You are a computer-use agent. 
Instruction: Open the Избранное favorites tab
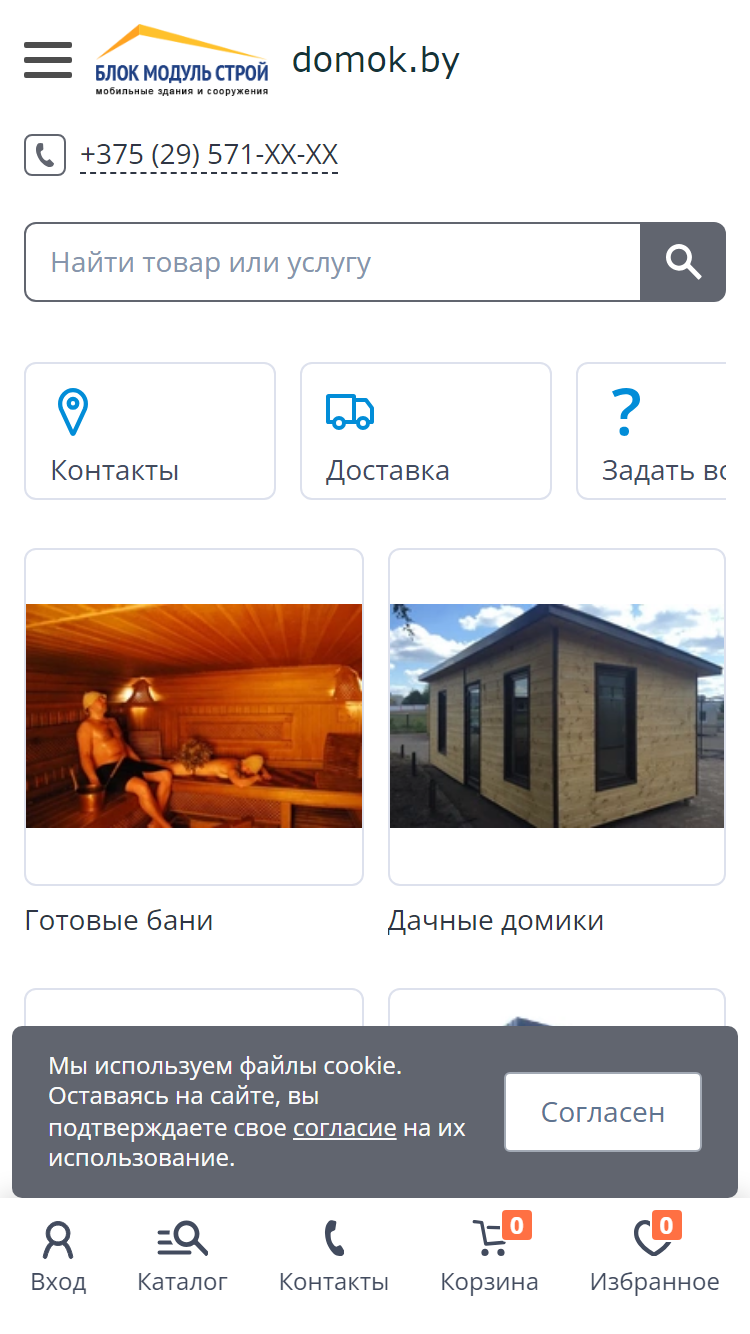(654, 1257)
